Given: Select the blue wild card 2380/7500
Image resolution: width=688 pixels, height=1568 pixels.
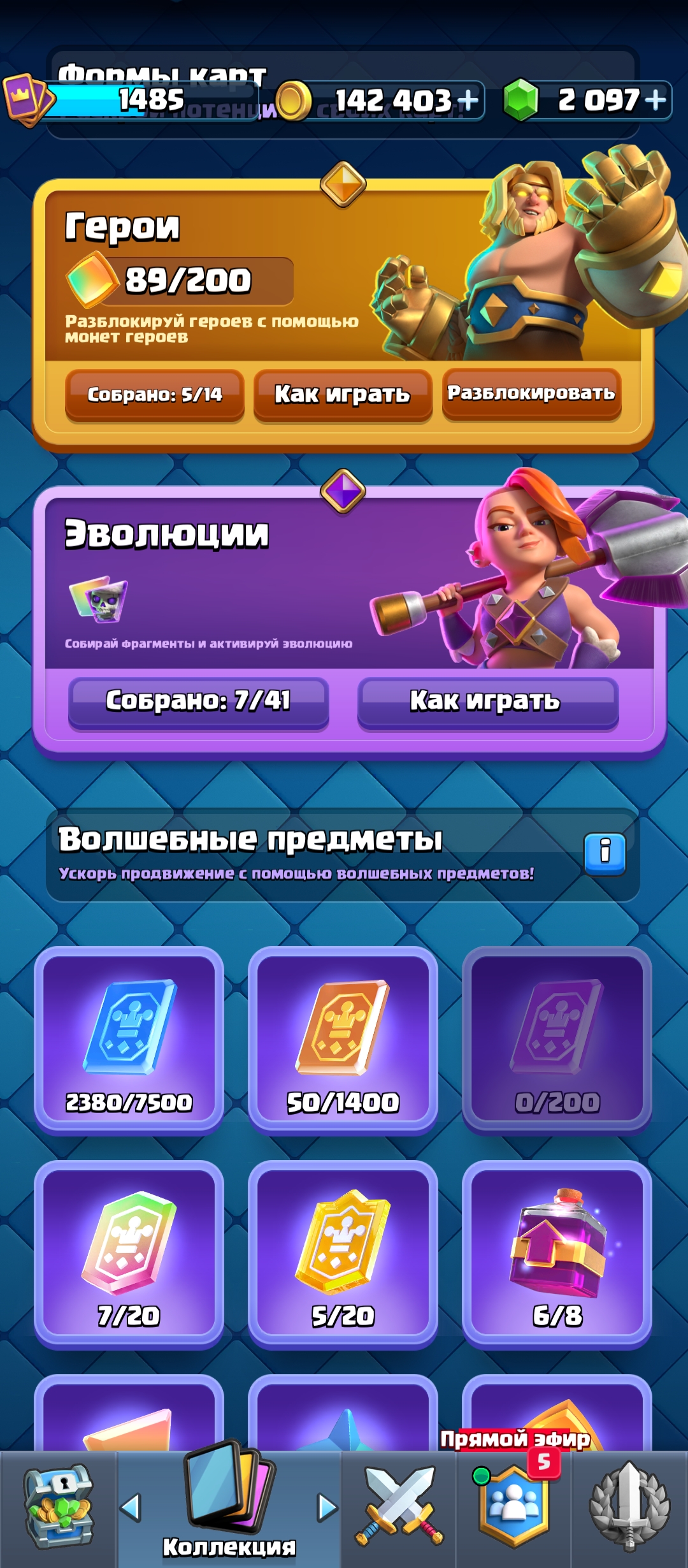Looking at the screenshot, I should coord(129,1040).
